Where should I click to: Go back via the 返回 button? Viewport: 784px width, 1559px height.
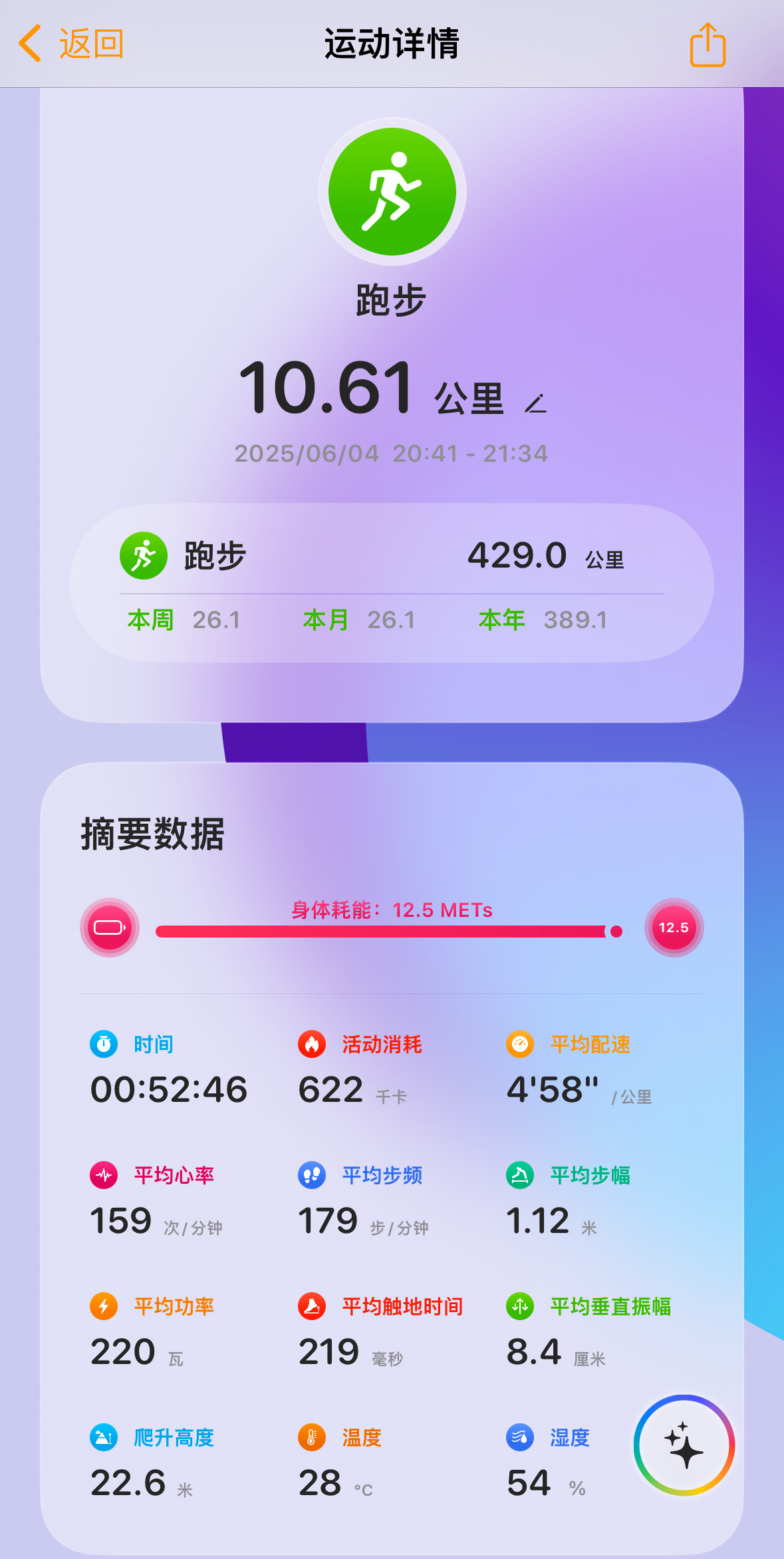tap(70, 44)
